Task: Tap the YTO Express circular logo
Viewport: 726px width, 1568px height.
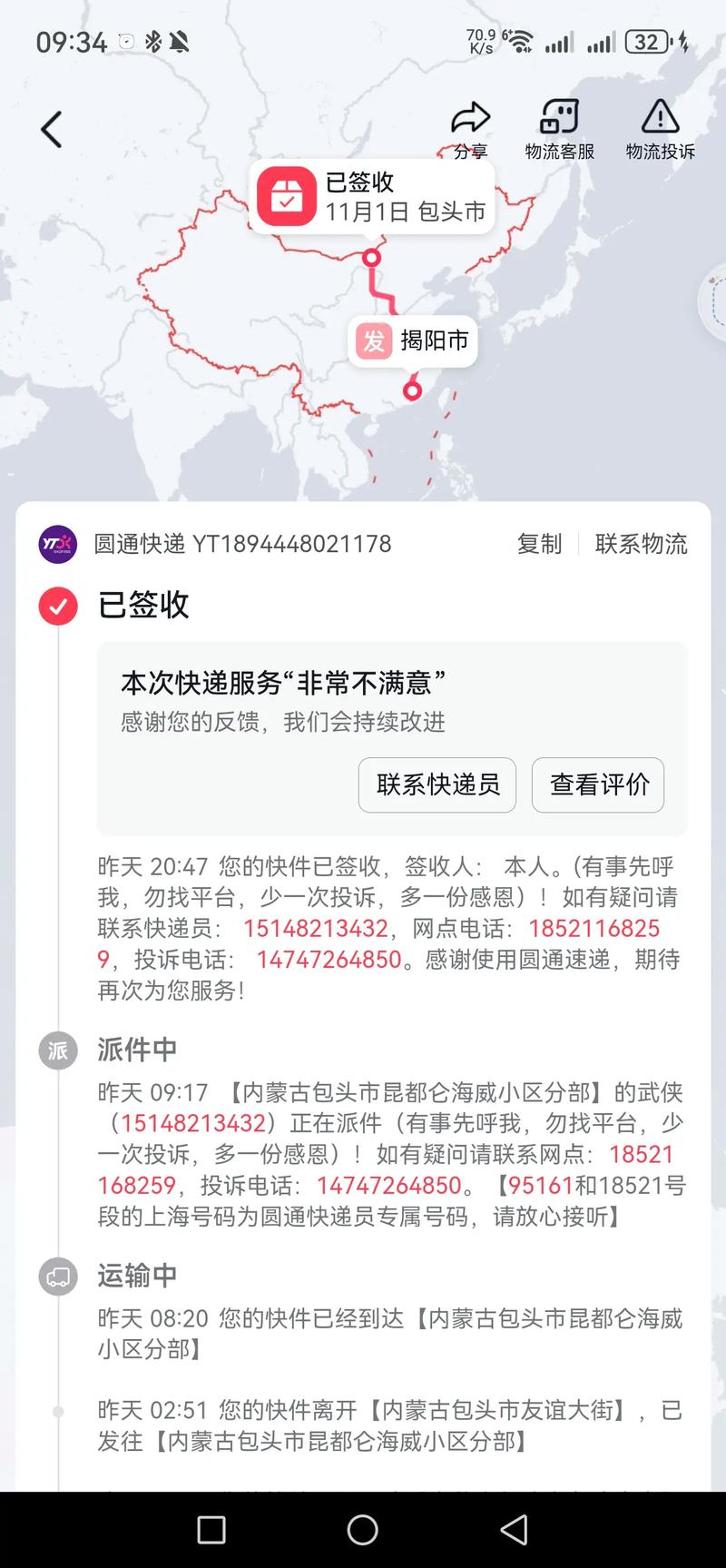Action: (x=56, y=544)
